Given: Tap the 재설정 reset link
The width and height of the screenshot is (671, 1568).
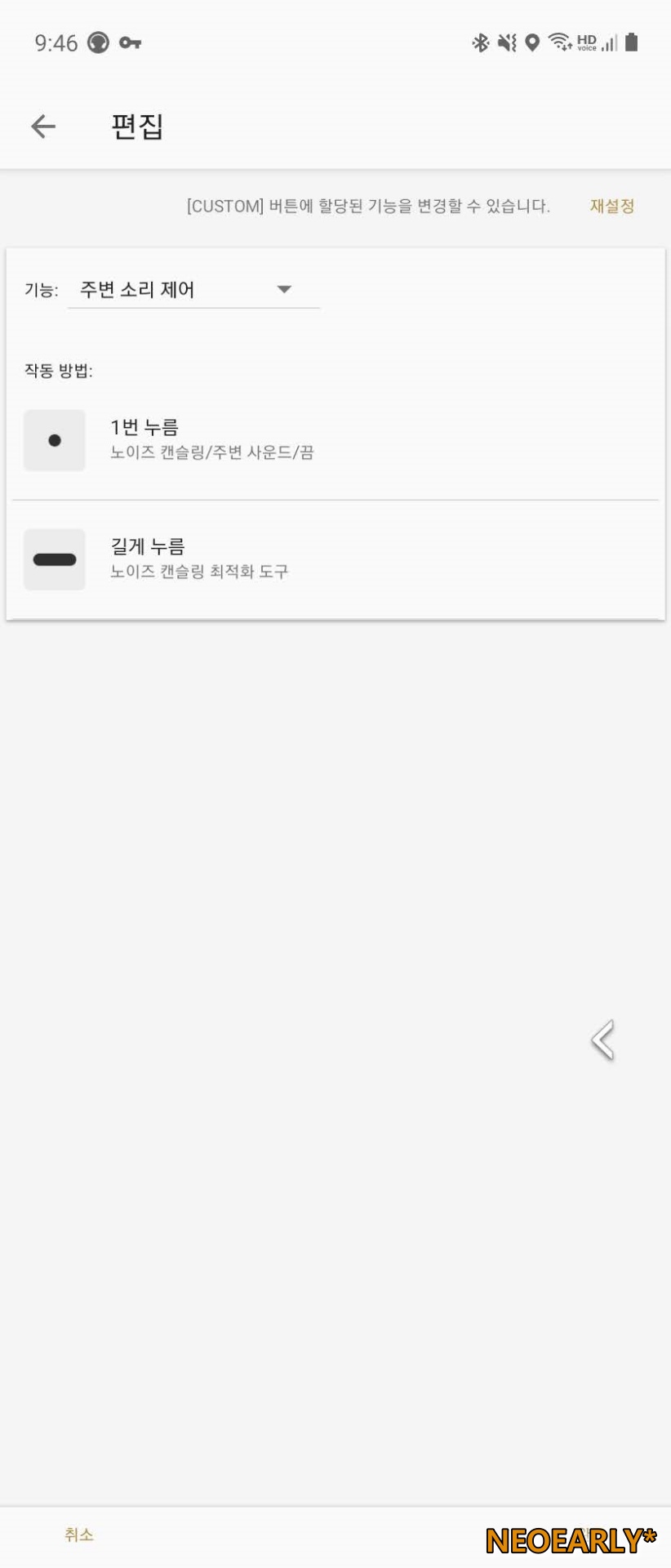Looking at the screenshot, I should (612, 207).
